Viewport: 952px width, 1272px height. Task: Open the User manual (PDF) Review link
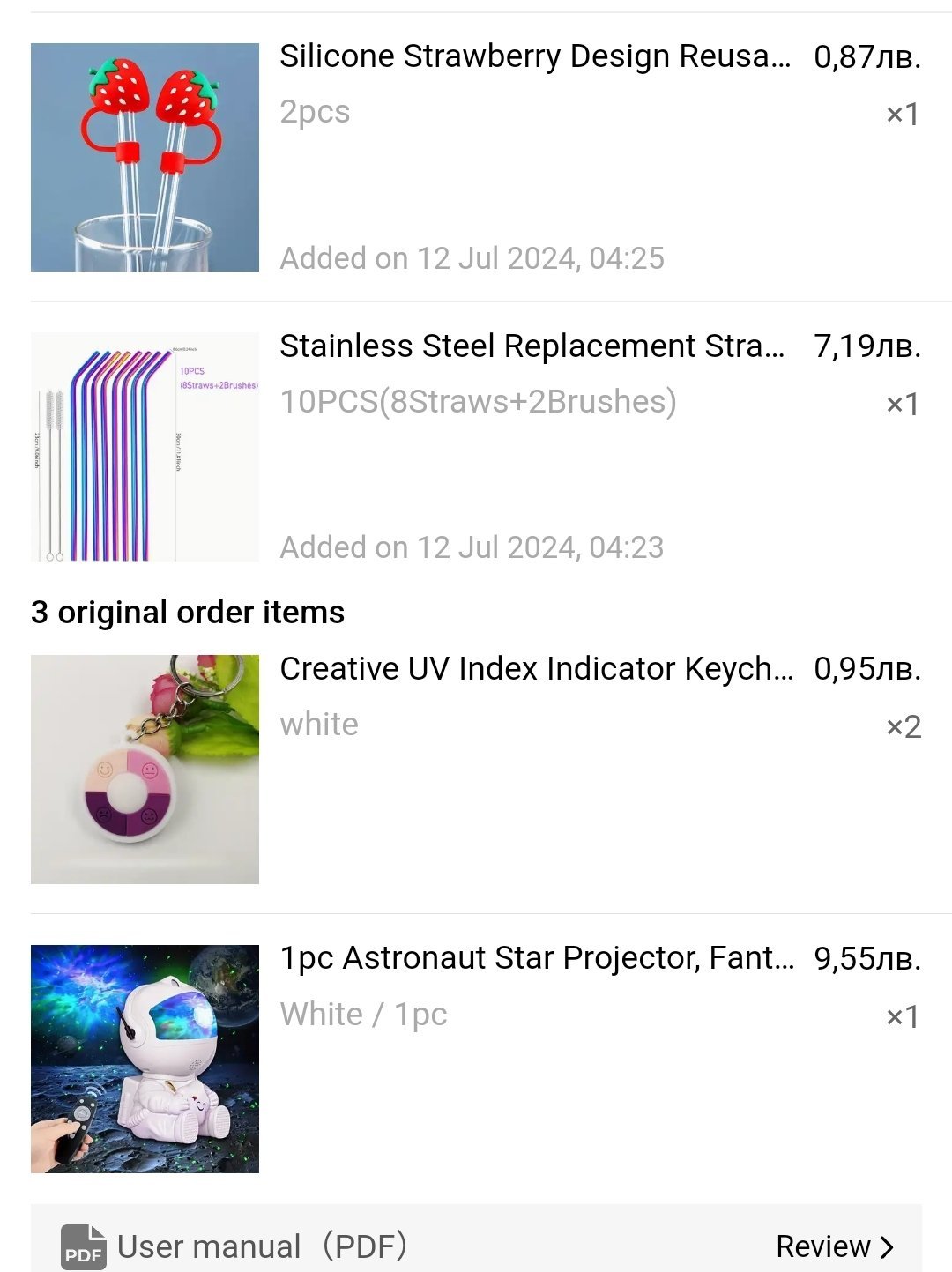coord(834,1246)
